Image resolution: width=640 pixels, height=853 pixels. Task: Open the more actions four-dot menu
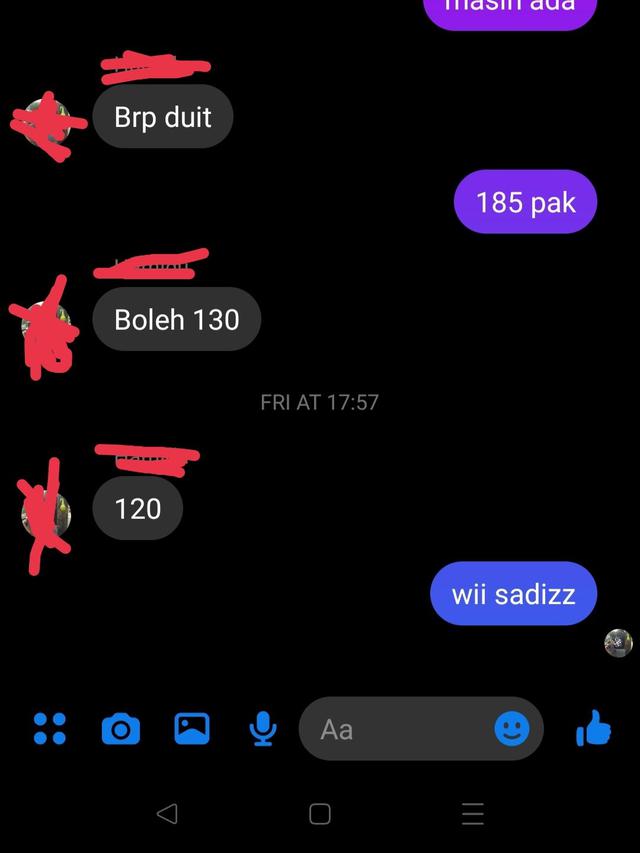[50, 729]
